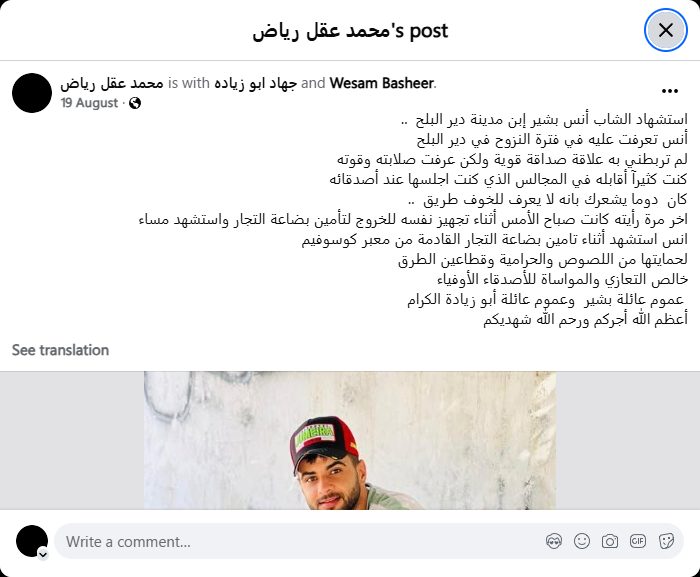Open tagged profile جهاد ابو زياده
The width and height of the screenshot is (700, 577).
pos(254,83)
